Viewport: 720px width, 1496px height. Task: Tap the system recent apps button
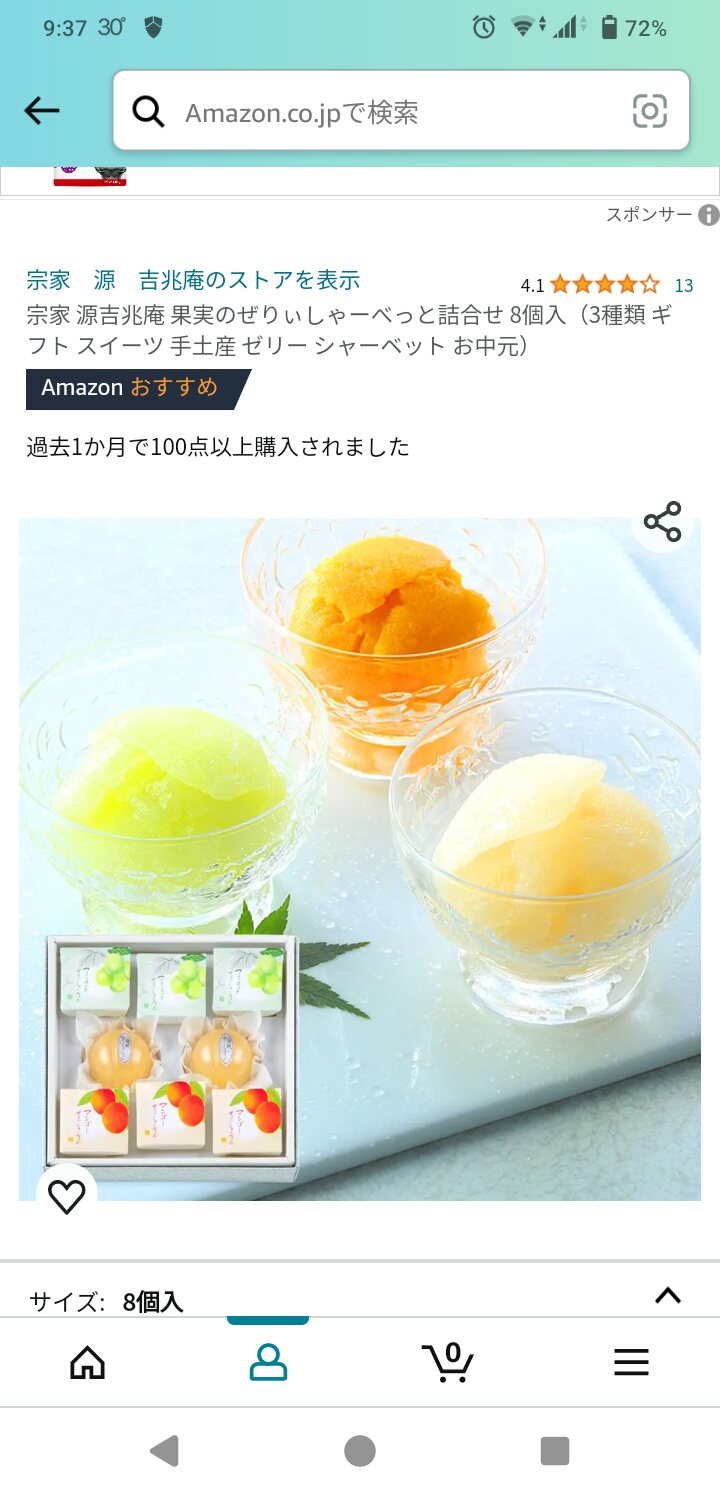point(554,1450)
